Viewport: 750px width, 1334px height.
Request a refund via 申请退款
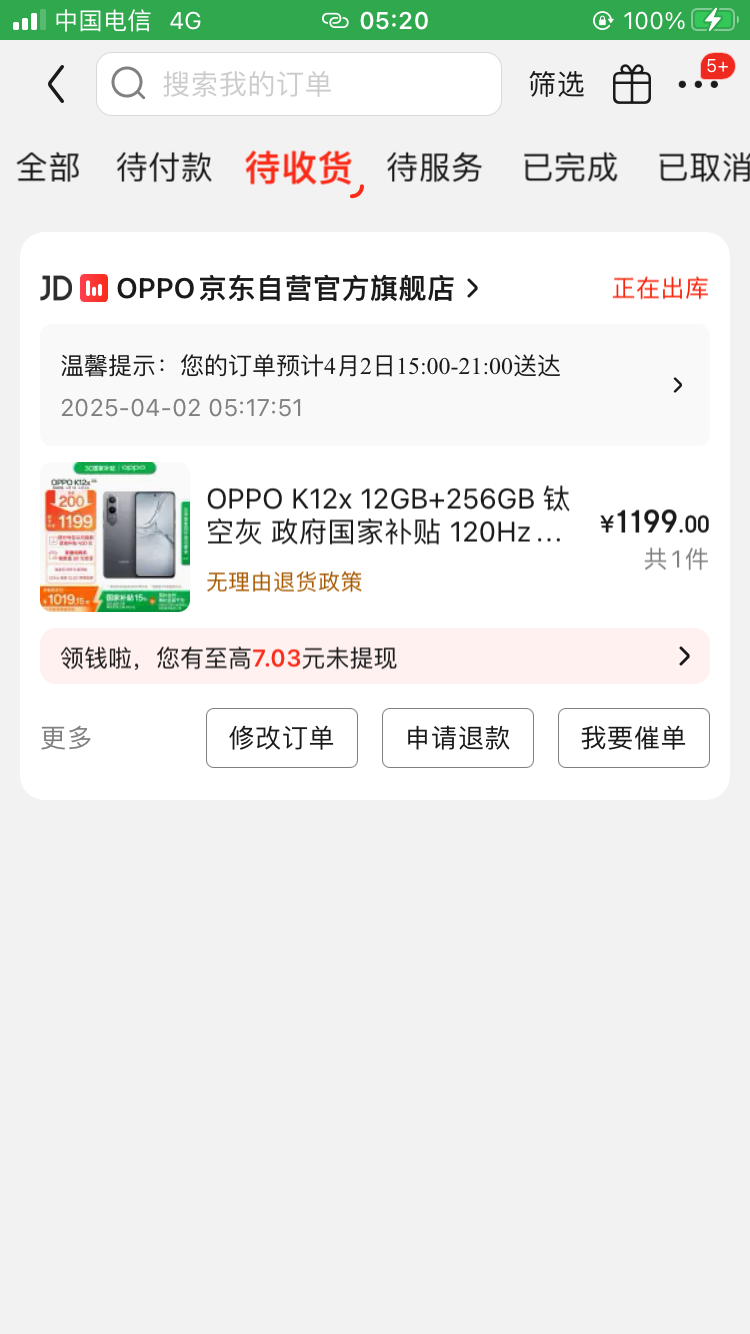[458, 738]
